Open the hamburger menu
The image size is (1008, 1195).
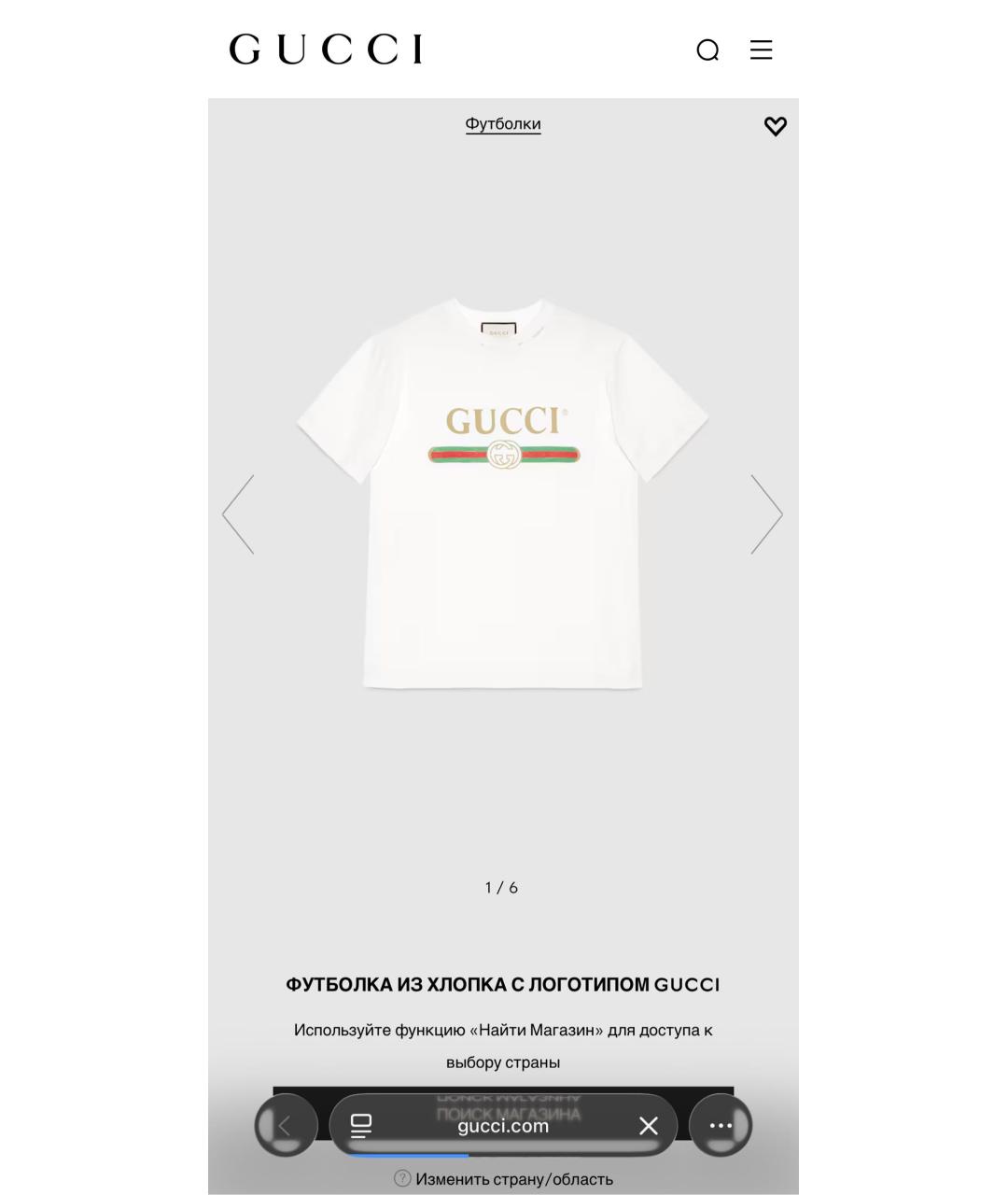[x=761, y=50]
